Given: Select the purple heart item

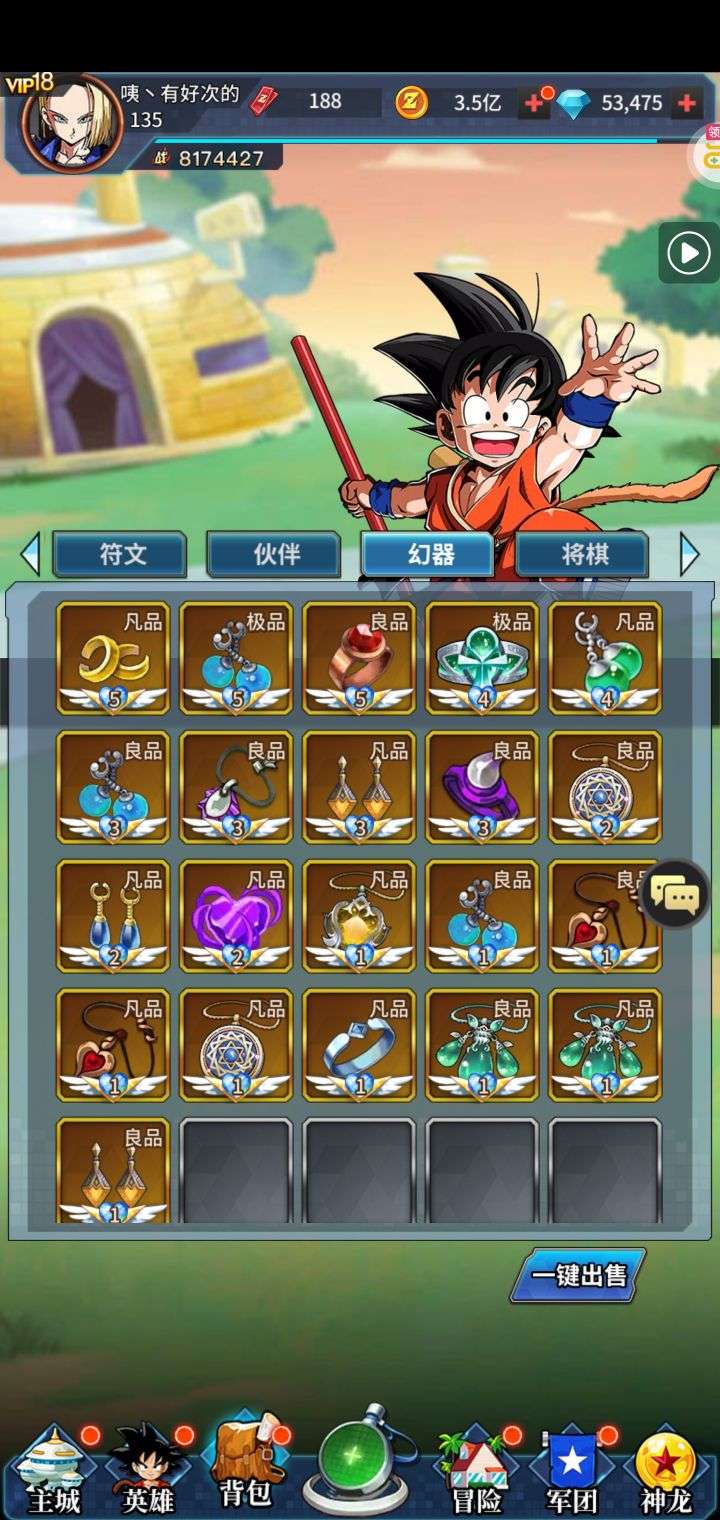Looking at the screenshot, I should click(236, 915).
